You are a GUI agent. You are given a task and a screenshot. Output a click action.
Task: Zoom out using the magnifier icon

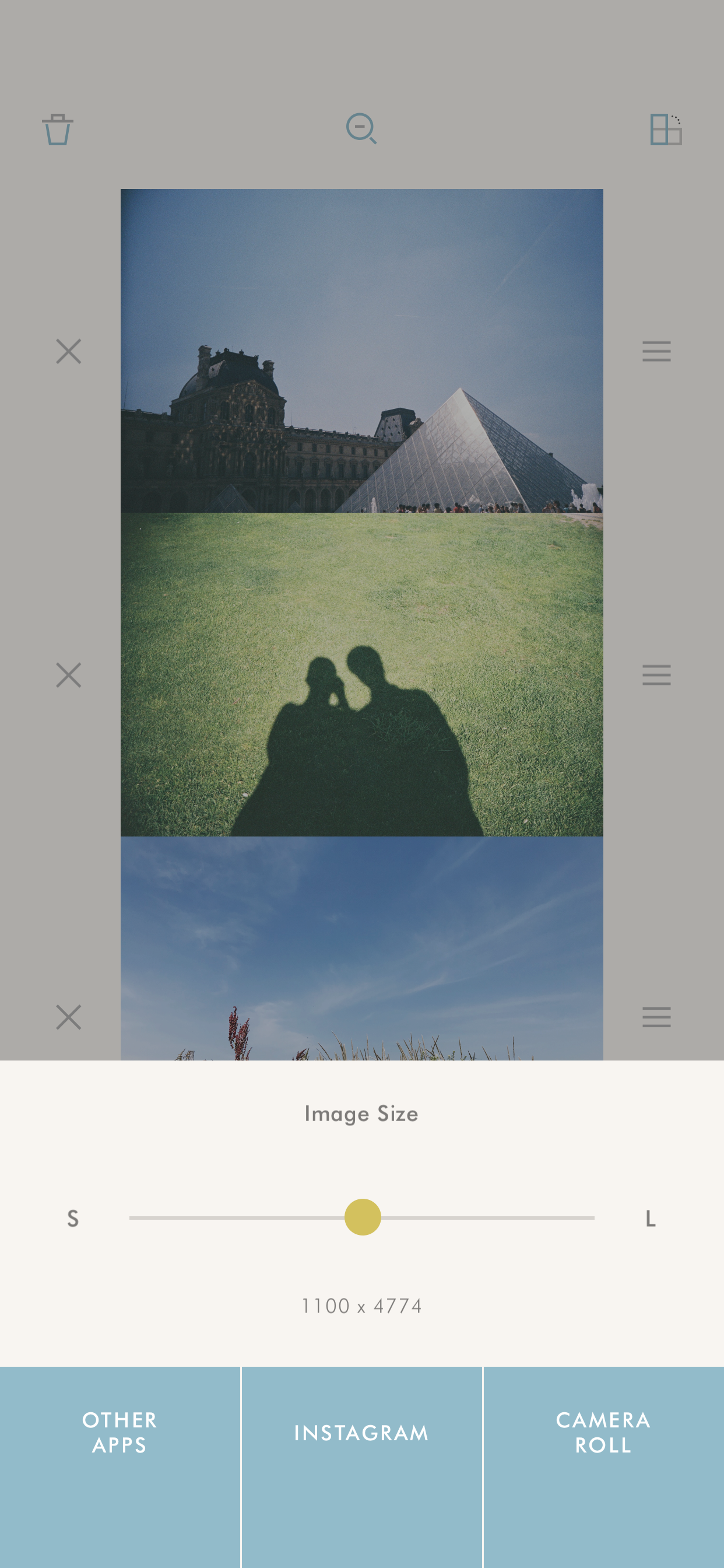coord(361,128)
